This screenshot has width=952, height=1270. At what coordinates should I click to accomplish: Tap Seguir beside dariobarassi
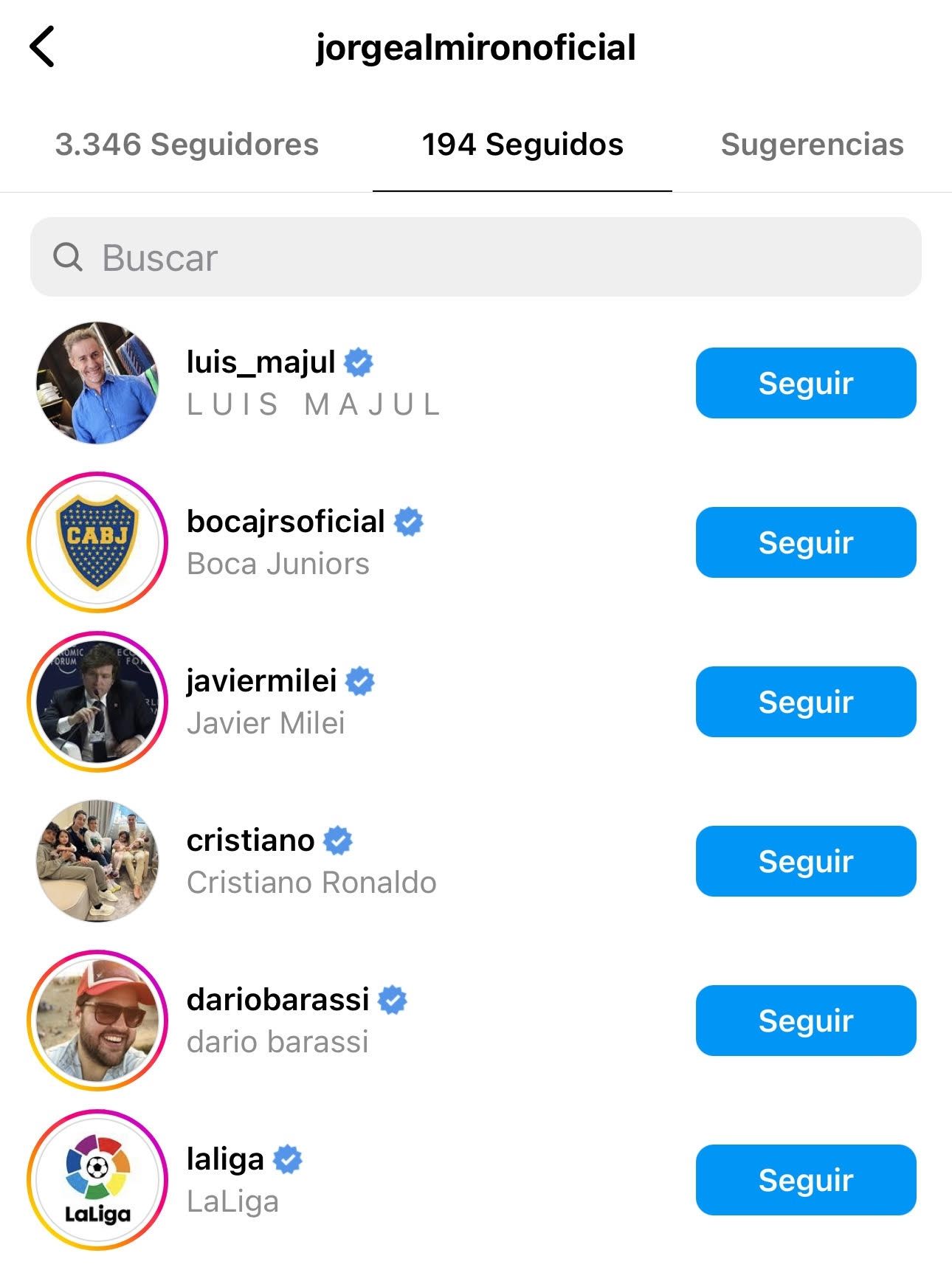pyautogui.click(x=805, y=1021)
